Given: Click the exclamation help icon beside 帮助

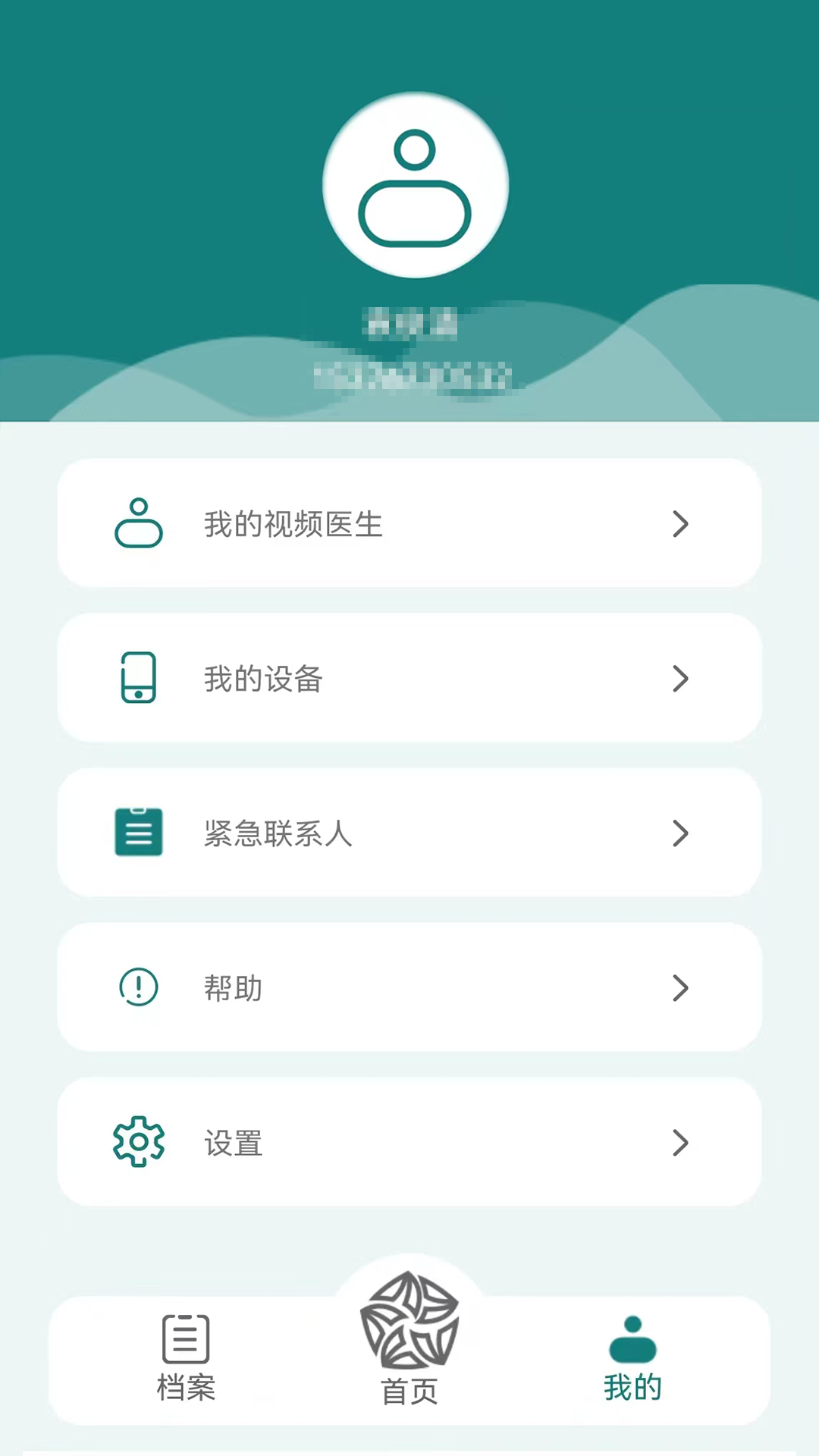Looking at the screenshot, I should (x=139, y=988).
